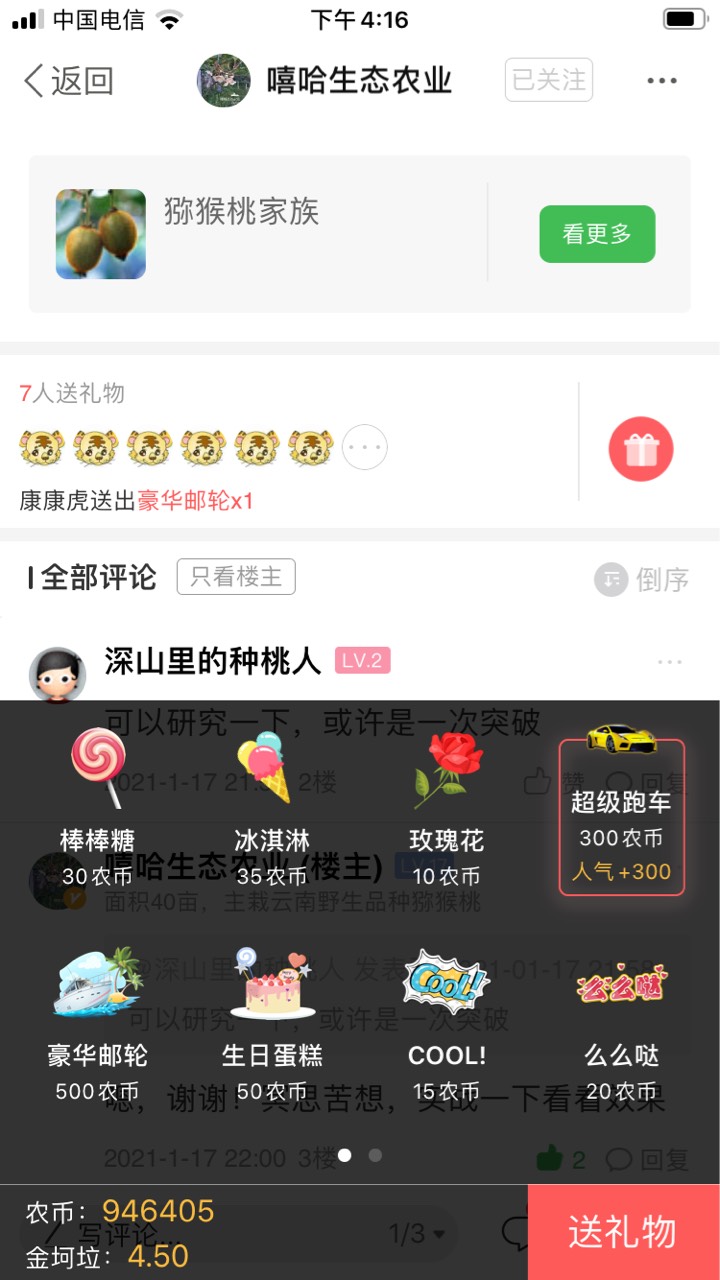Filter comments with 只看楼主
The width and height of the screenshot is (720, 1280).
point(236,577)
